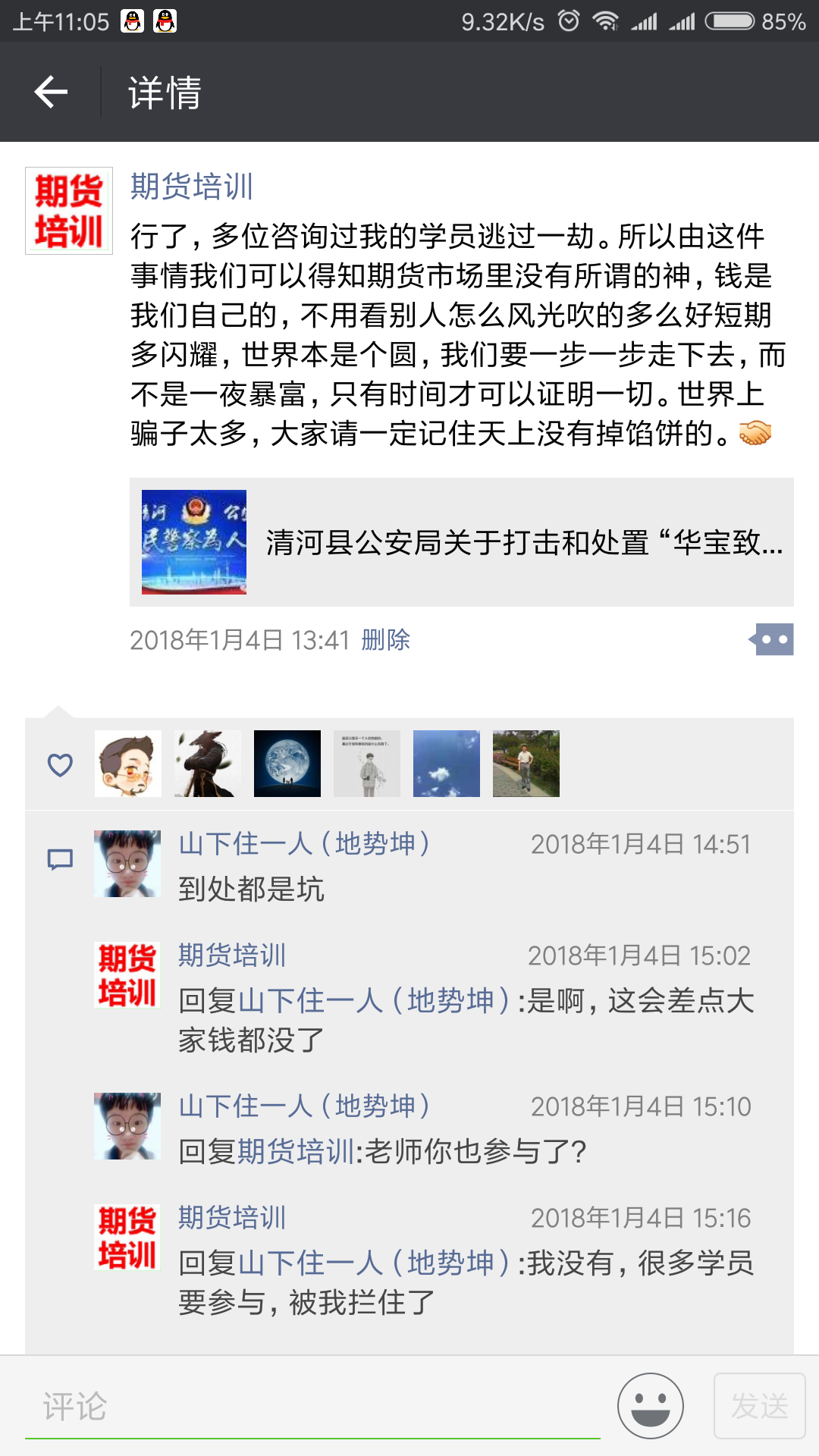Viewport: 819px width, 1456px height.
Task: Tap 发送 to send the comment
Action: (x=760, y=1406)
